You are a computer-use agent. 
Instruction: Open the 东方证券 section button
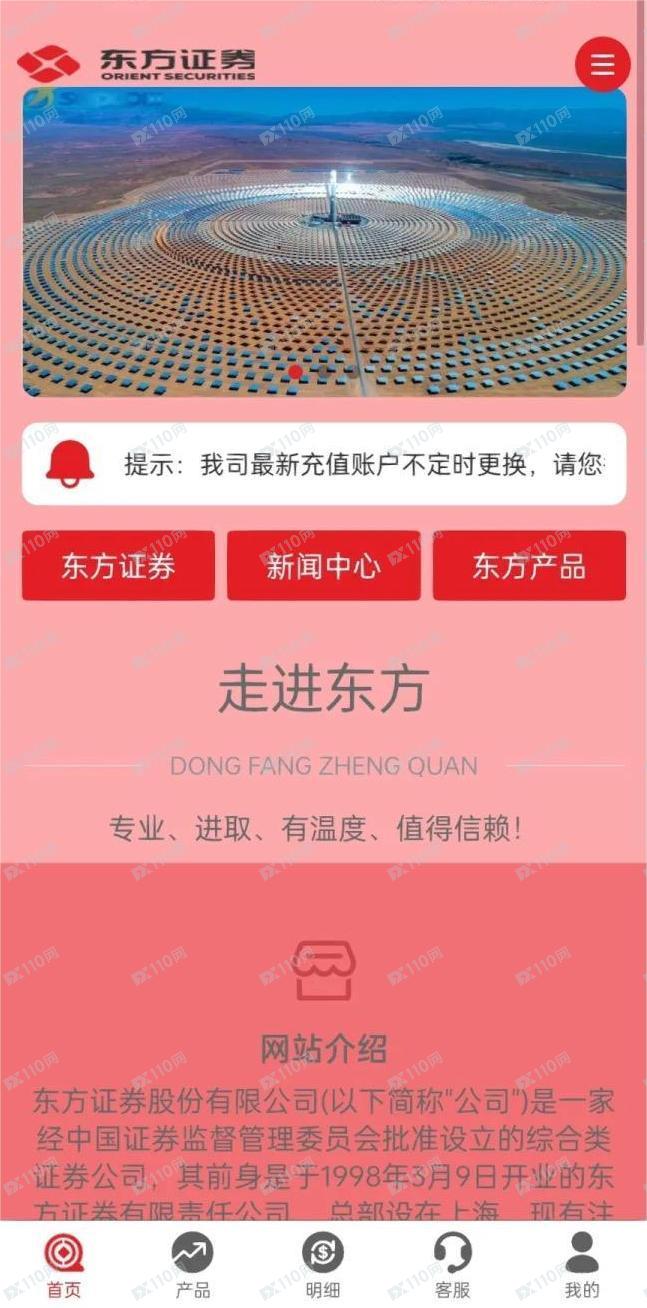[x=118, y=566]
